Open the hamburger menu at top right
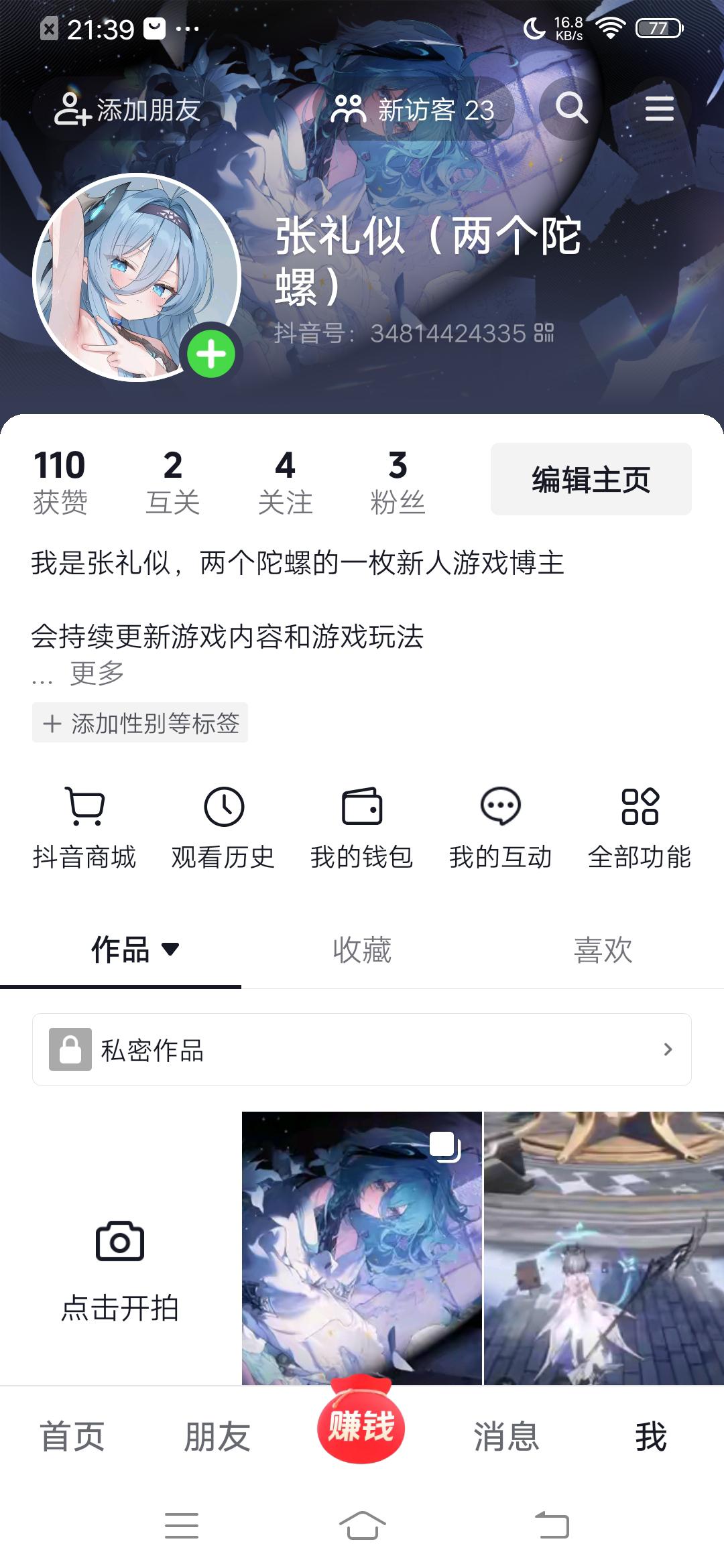724x1568 pixels. pyautogui.click(x=659, y=109)
